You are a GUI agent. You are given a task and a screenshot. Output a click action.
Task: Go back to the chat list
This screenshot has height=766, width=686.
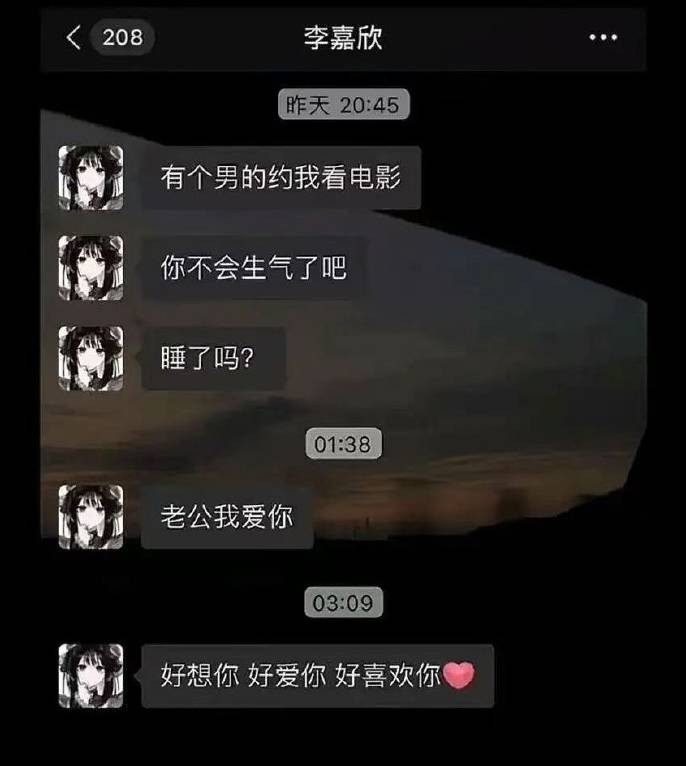click(74, 39)
